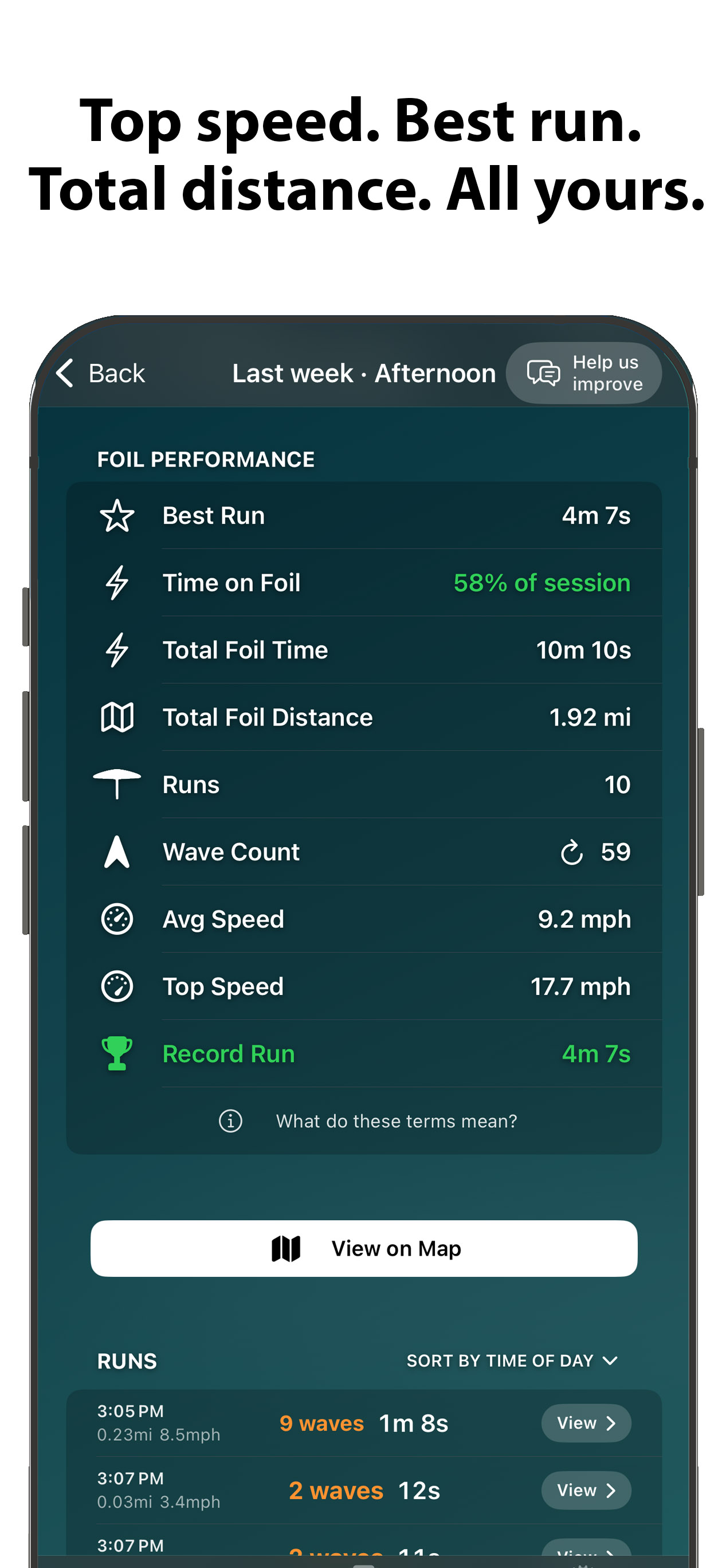Open What do these terms mean link

pyautogui.click(x=397, y=1120)
